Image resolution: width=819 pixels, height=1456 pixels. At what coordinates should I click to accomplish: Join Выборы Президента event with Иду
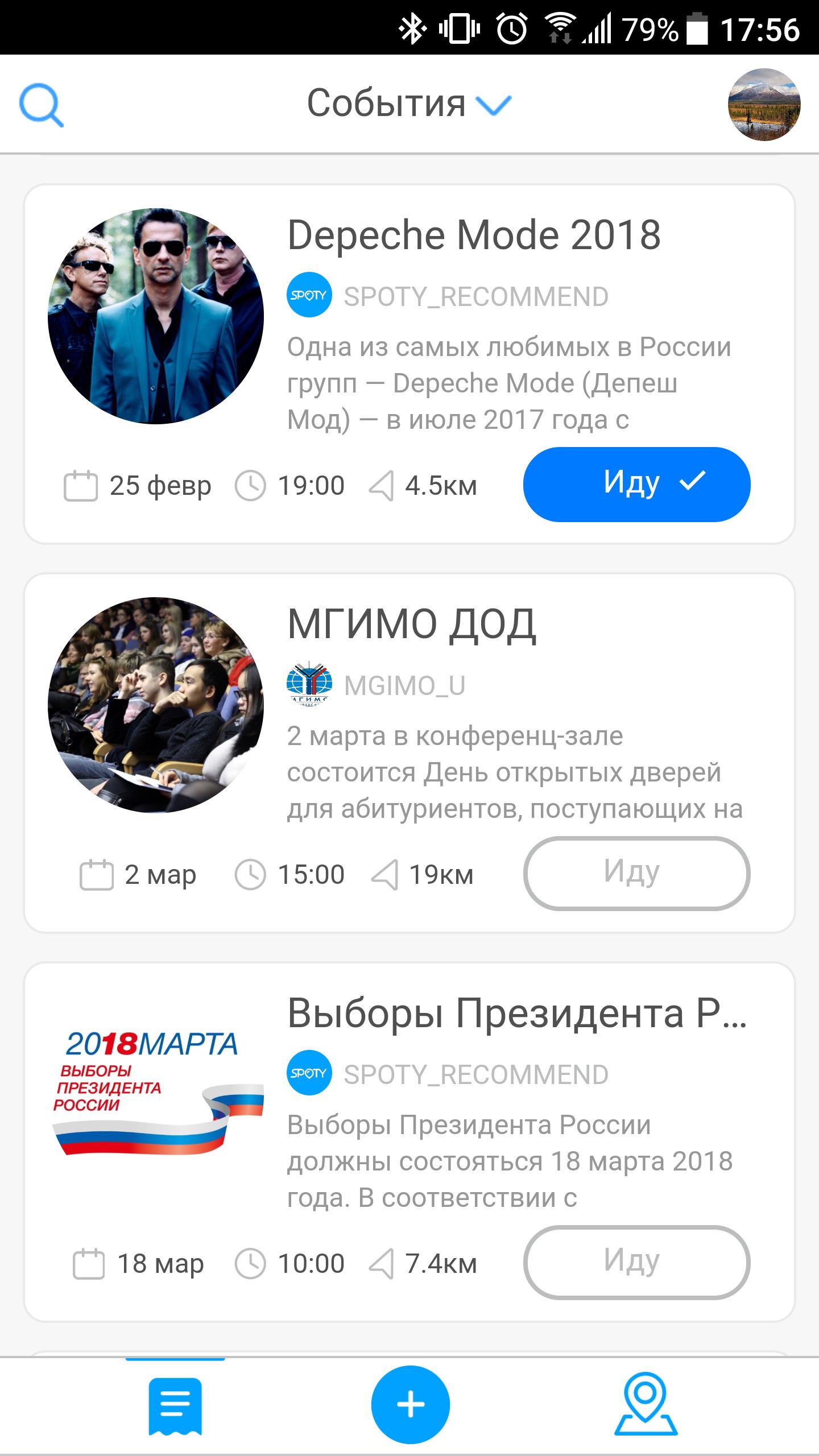(x=636, y=1262)
